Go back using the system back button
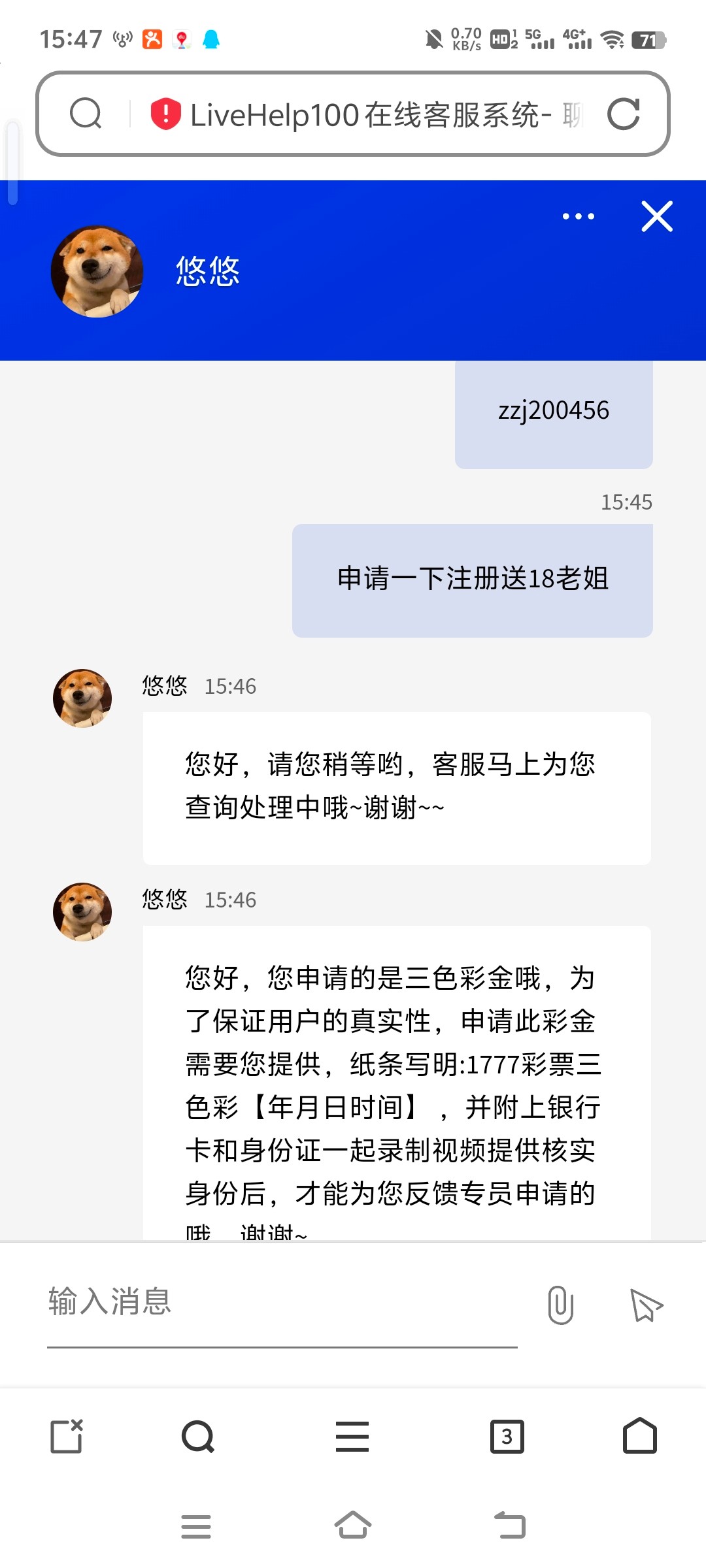Screen dimensions: 706x1568 510,1526
